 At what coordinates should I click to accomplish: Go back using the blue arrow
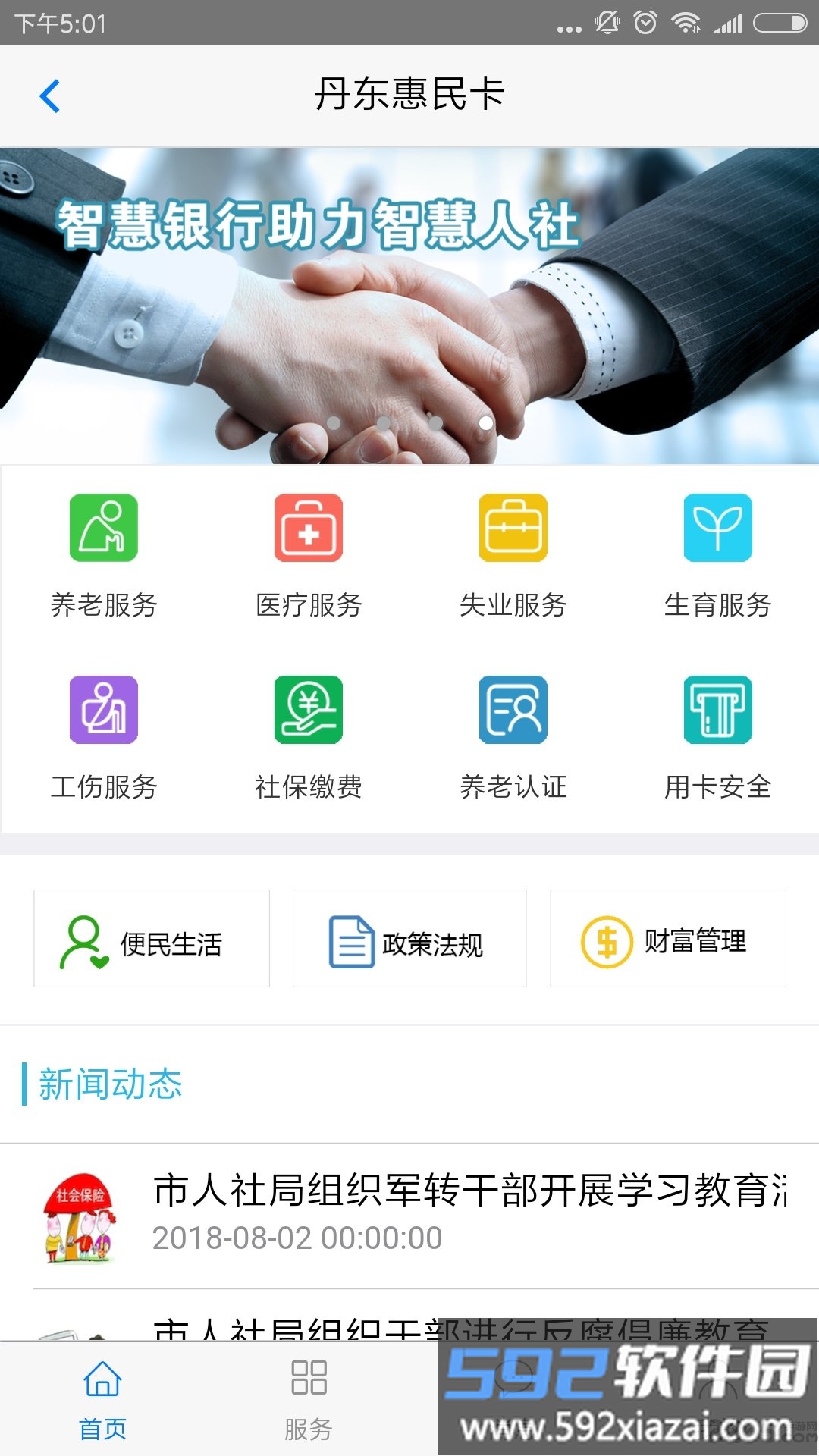tap(50, 96)
